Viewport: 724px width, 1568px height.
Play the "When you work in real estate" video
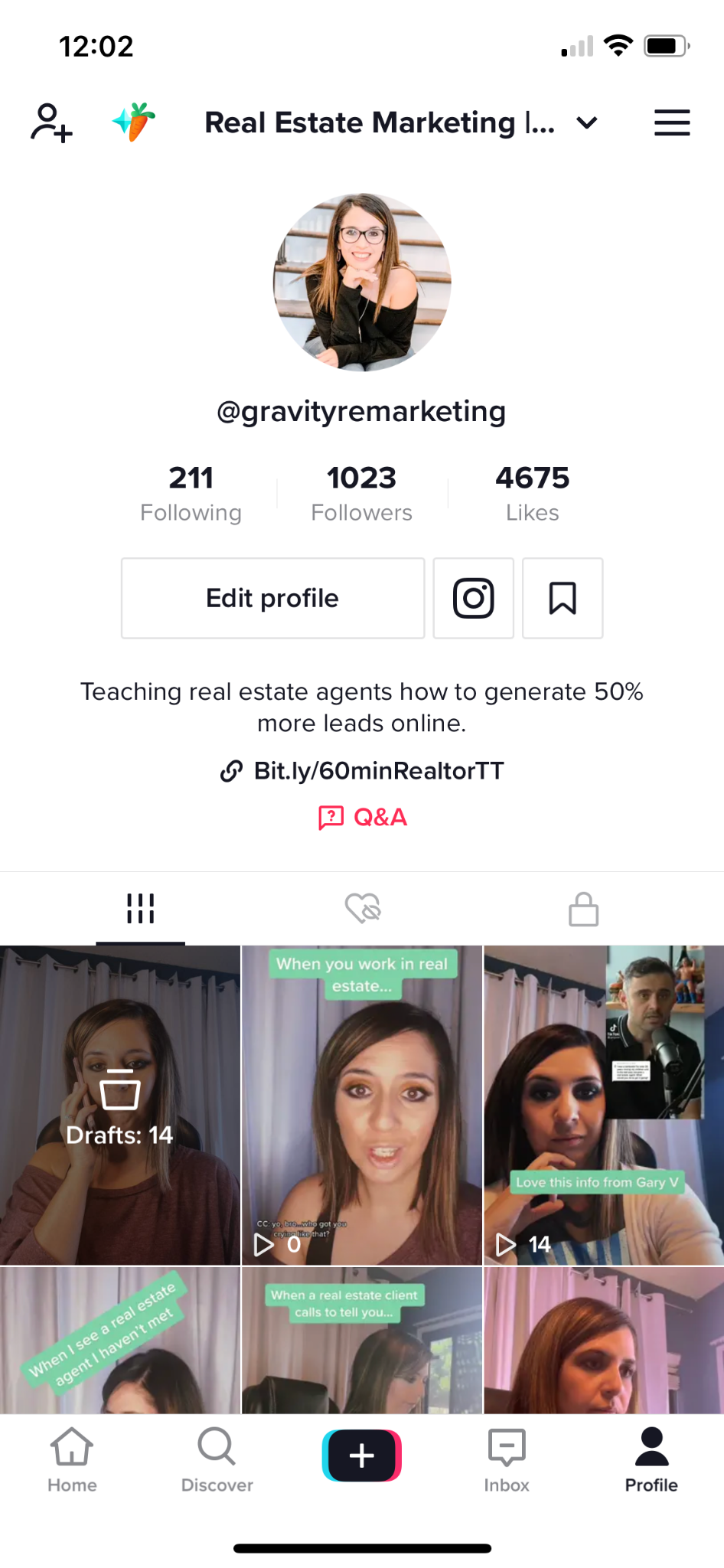[362, 1105]
